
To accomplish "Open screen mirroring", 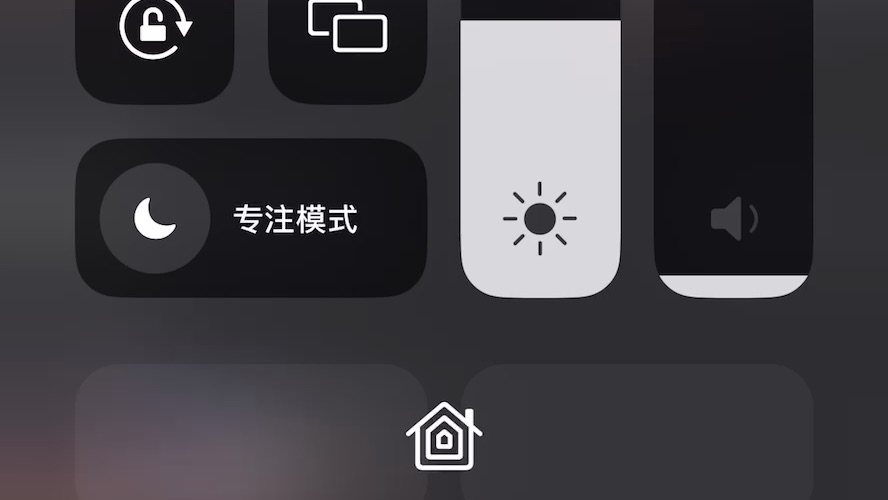I will [x=347, y=28].
